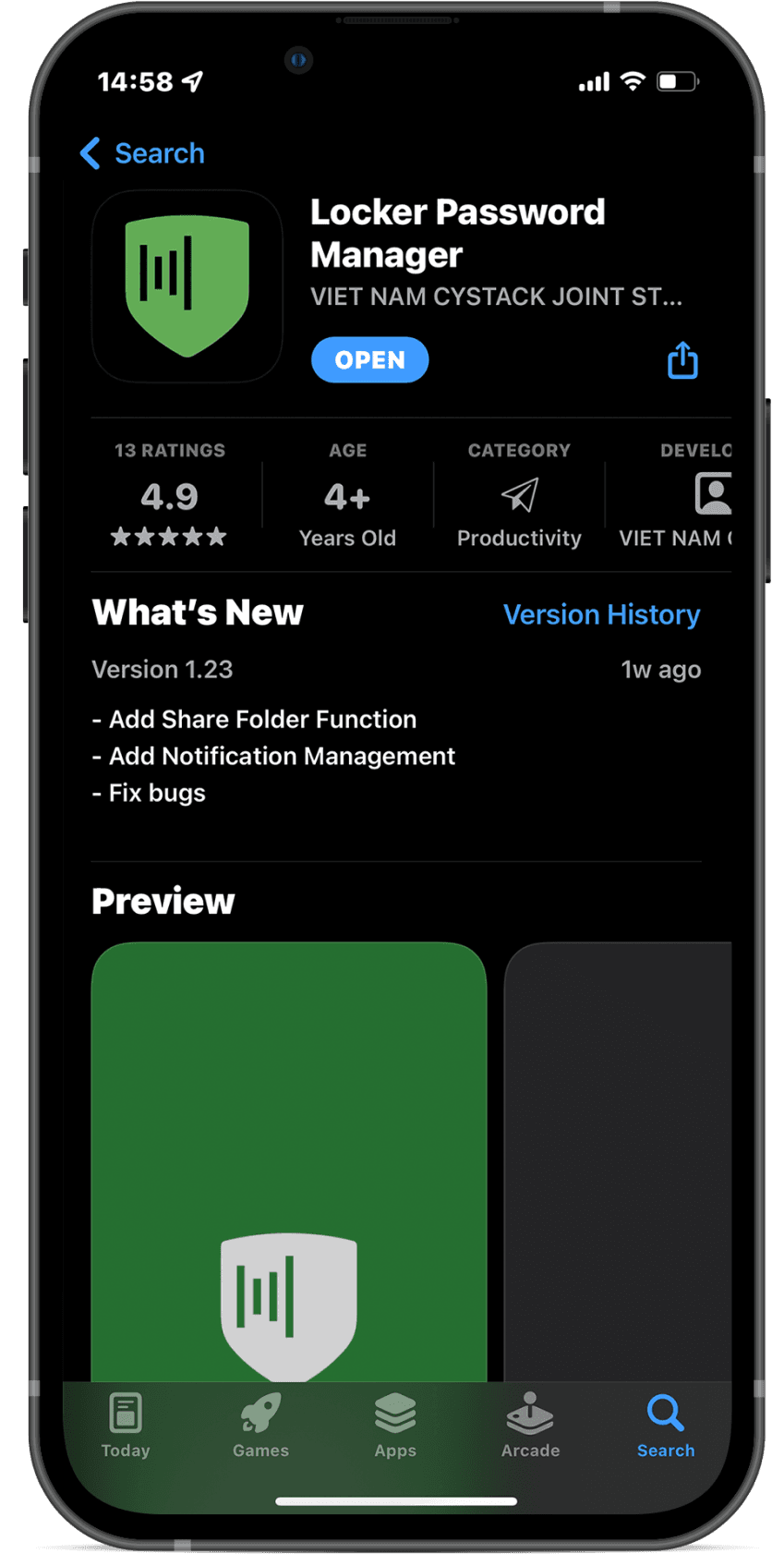Switch to the Apps tab

click(x=395, y=1425)
